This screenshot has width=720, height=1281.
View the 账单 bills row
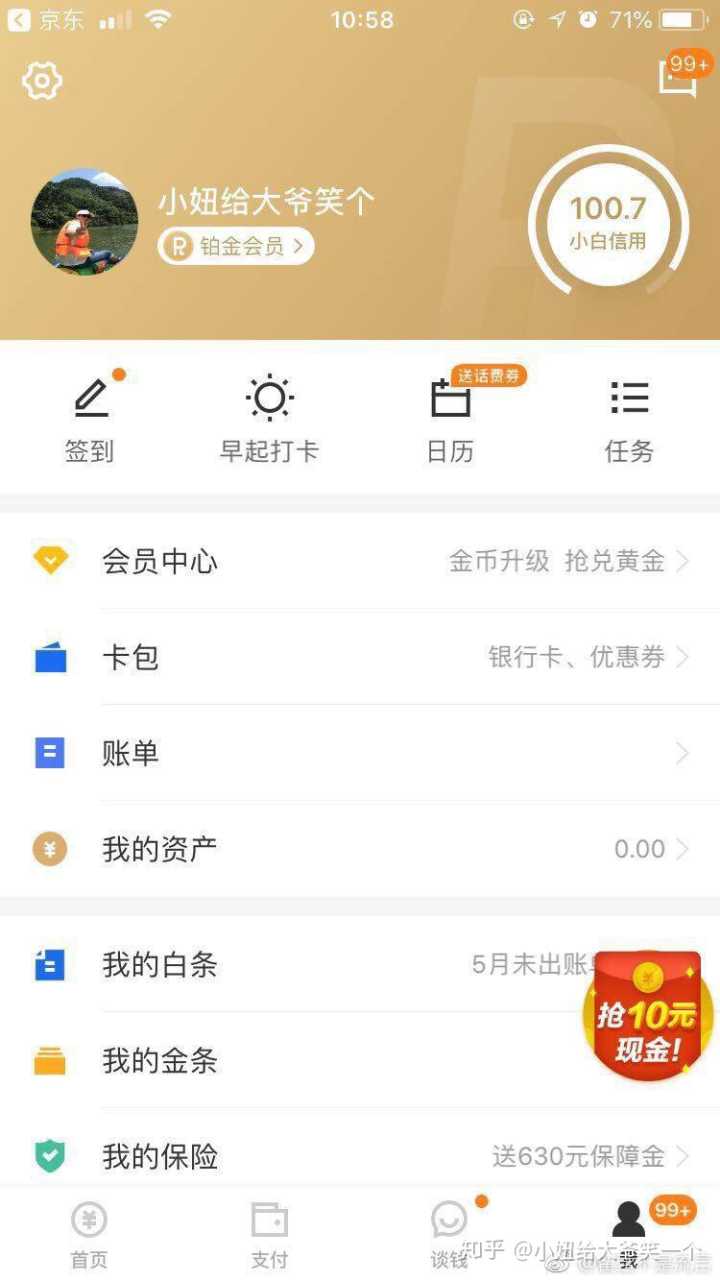pos(360,753)
